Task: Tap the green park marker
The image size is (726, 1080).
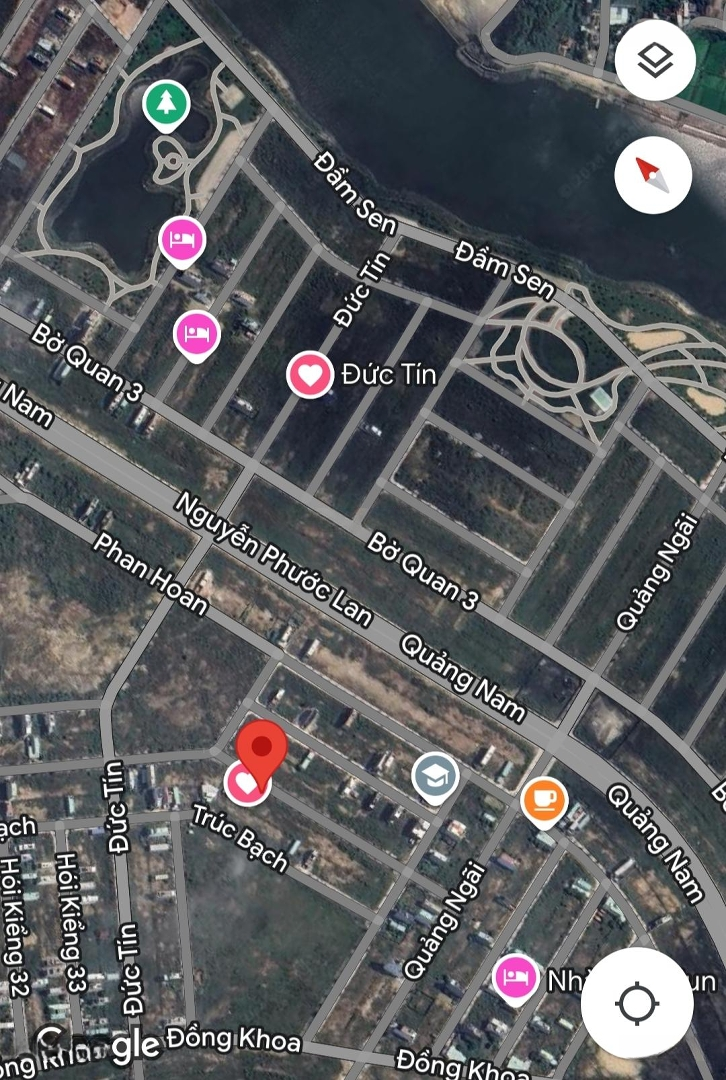Action: [166, 103]
